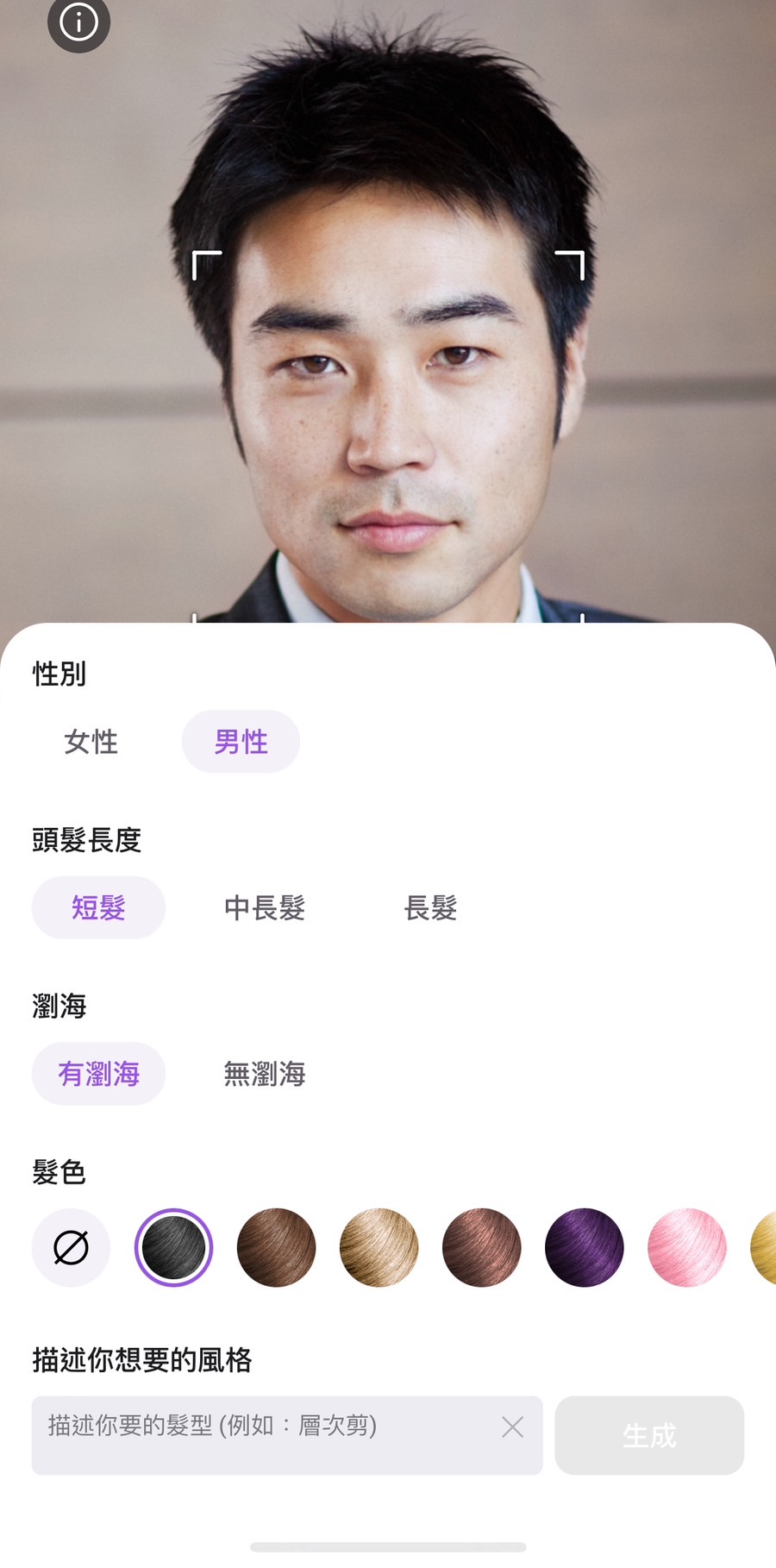The height and width of the screenshot is (1568, 776).
Task: Open the info icon above the photo
Action: [x=78, y=22]
